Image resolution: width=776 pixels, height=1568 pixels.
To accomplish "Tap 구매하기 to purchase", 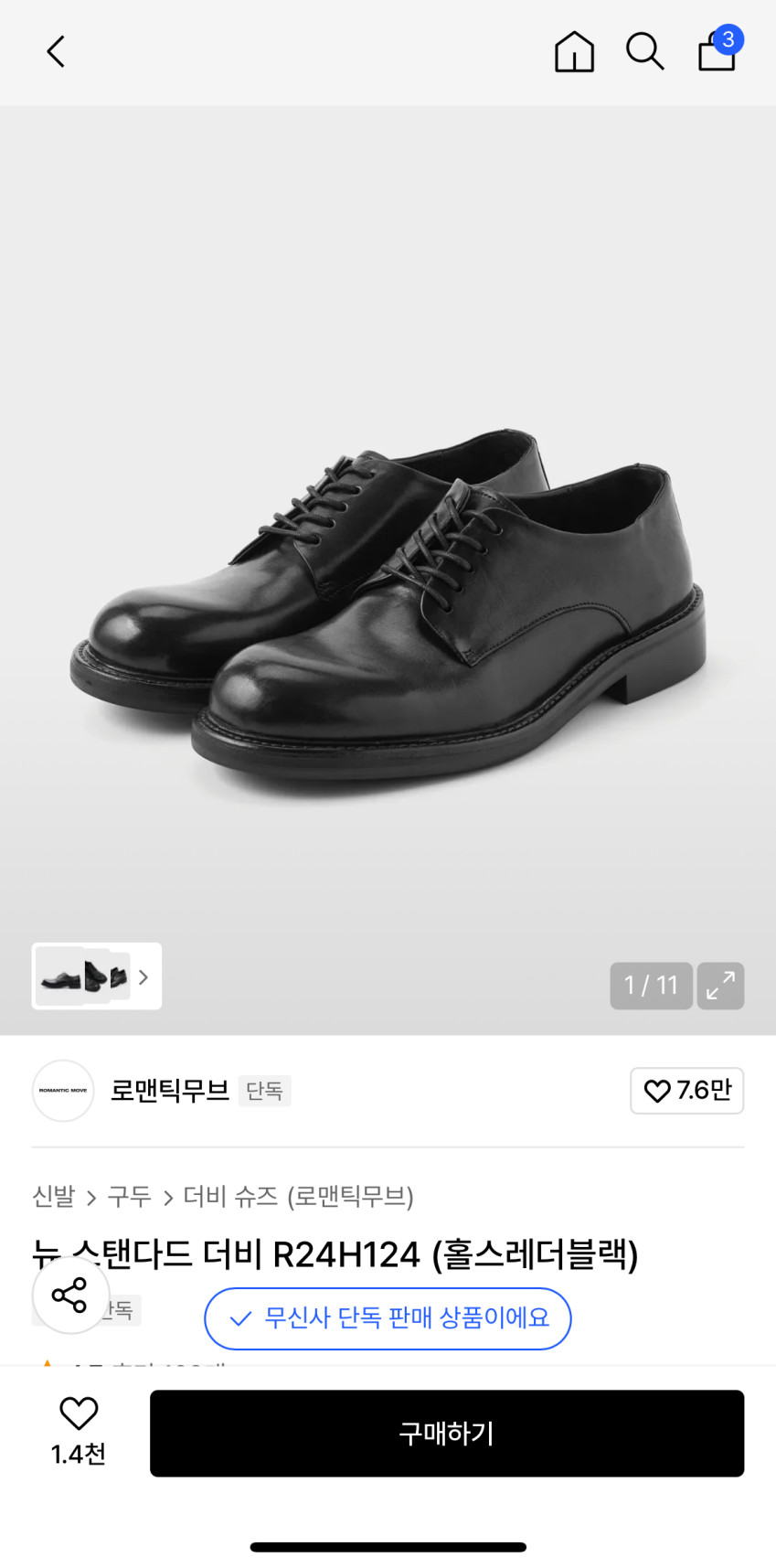I will [446, 1433].
